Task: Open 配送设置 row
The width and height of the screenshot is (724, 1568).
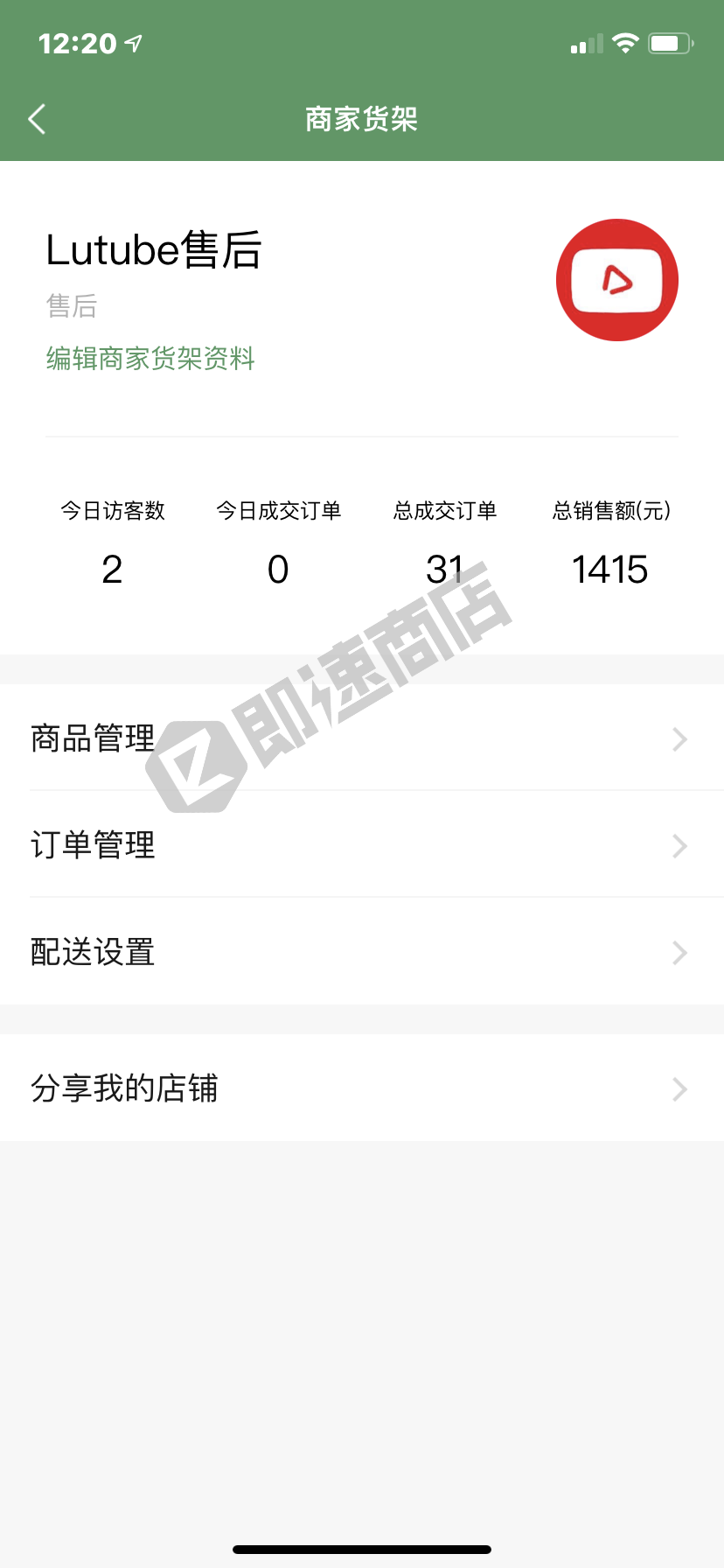Action: tap(362, 952)
